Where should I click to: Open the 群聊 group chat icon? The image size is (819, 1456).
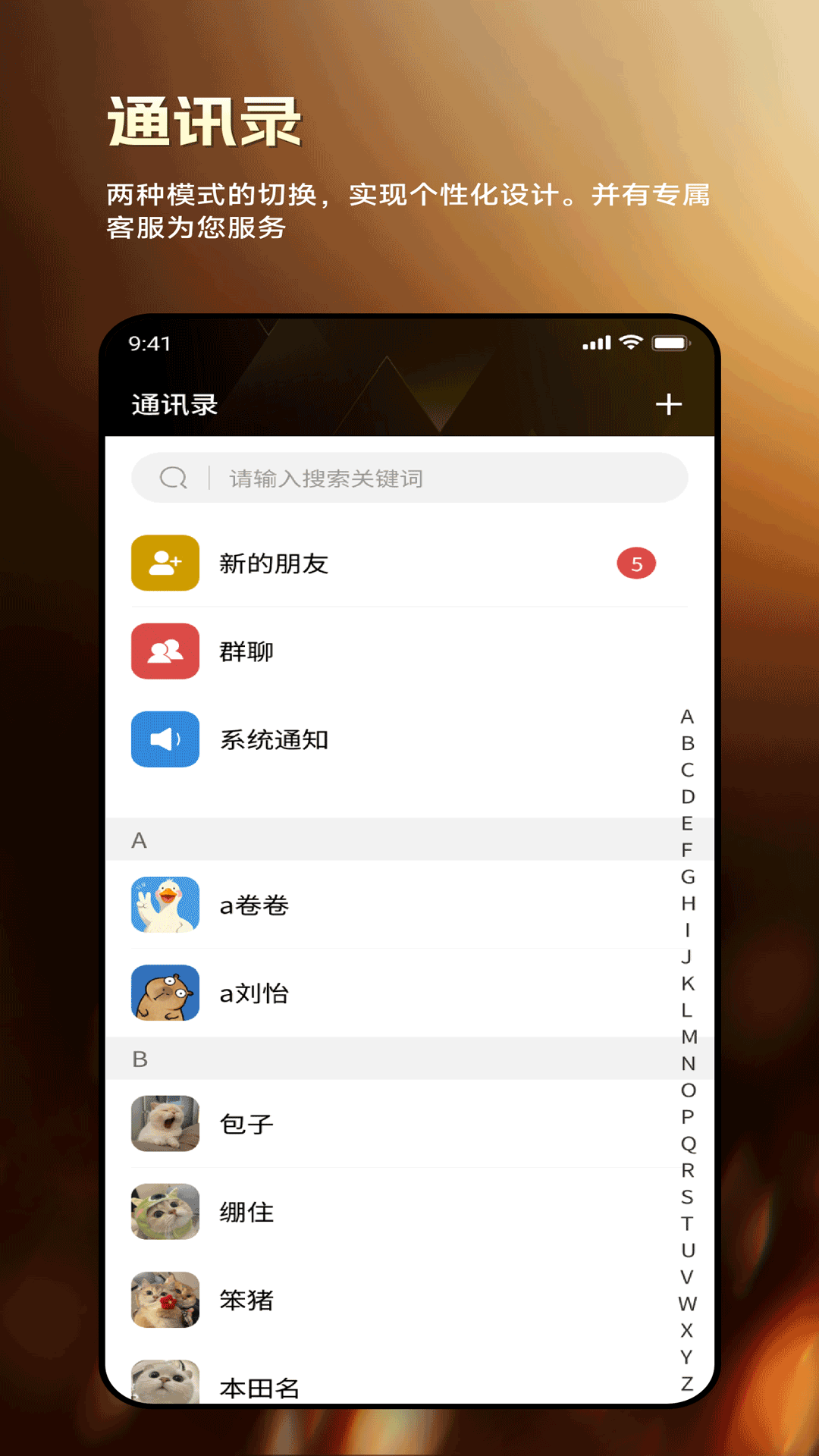pos(165,652)
